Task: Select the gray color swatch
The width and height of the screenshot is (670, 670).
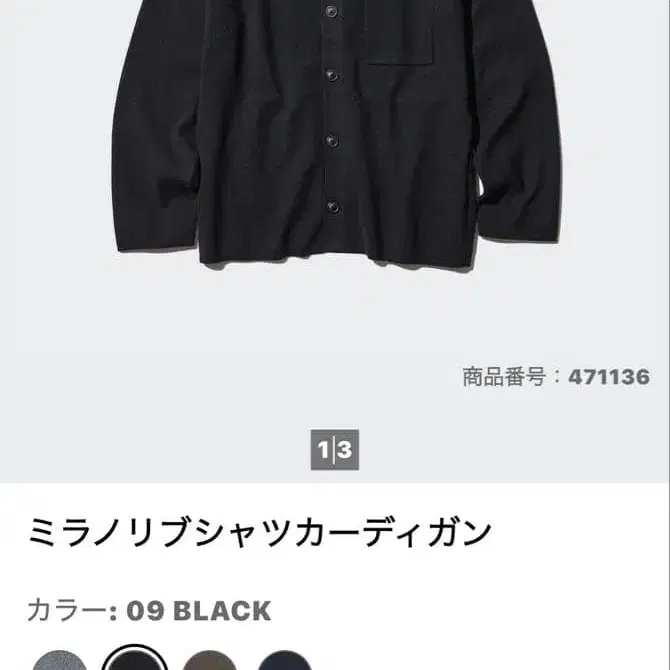Action: (61, 662)
